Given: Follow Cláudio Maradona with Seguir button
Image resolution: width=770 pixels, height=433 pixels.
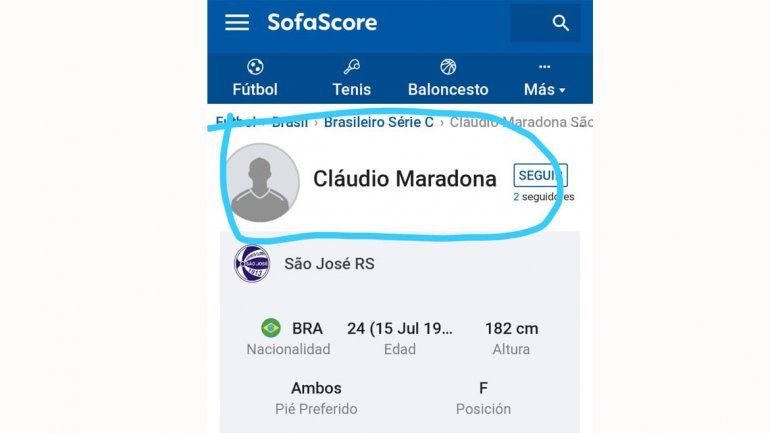Looking at the screenshot, I should coord(540,175).
